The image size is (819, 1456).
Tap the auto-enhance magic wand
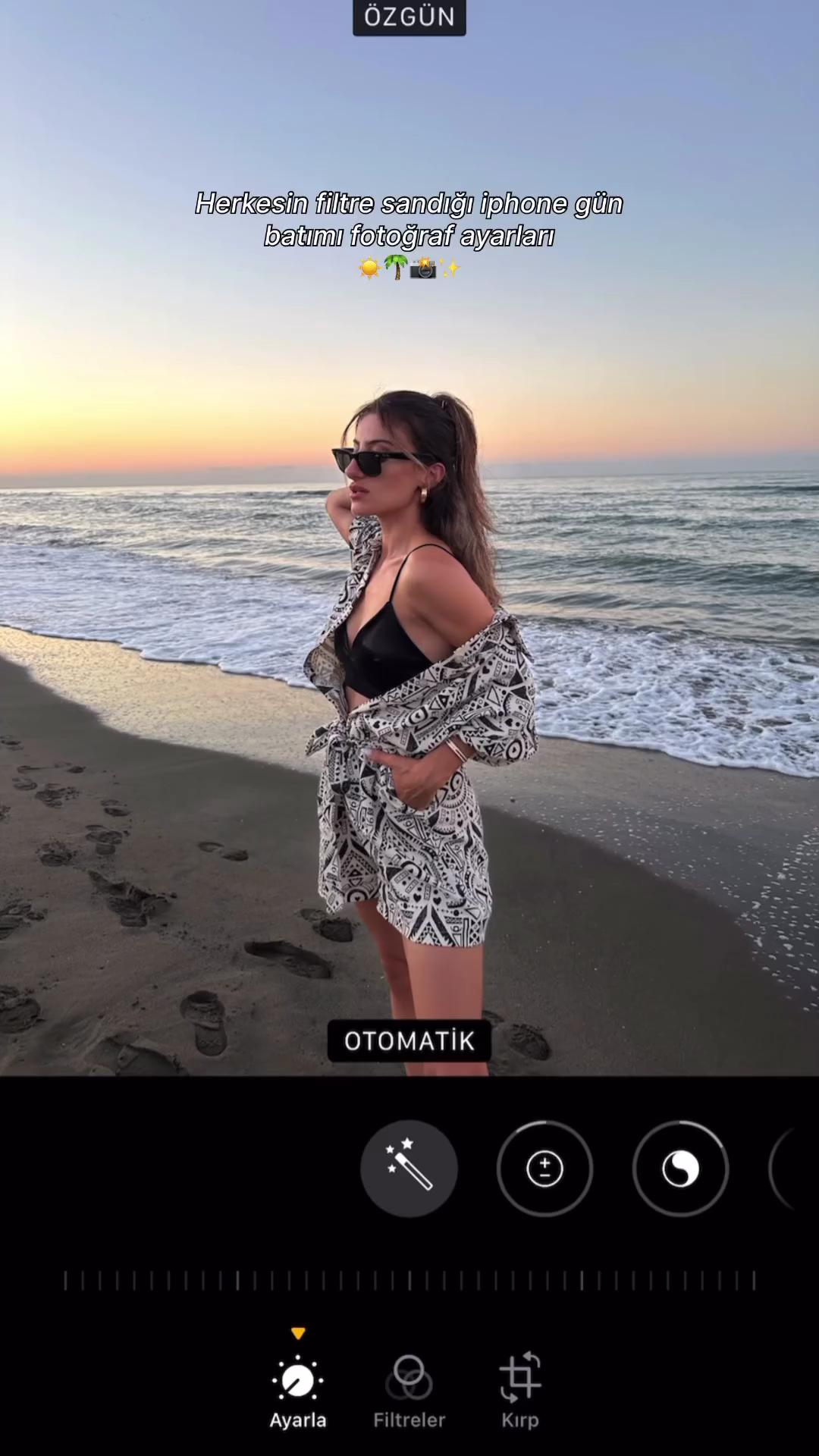(409, 1169)
